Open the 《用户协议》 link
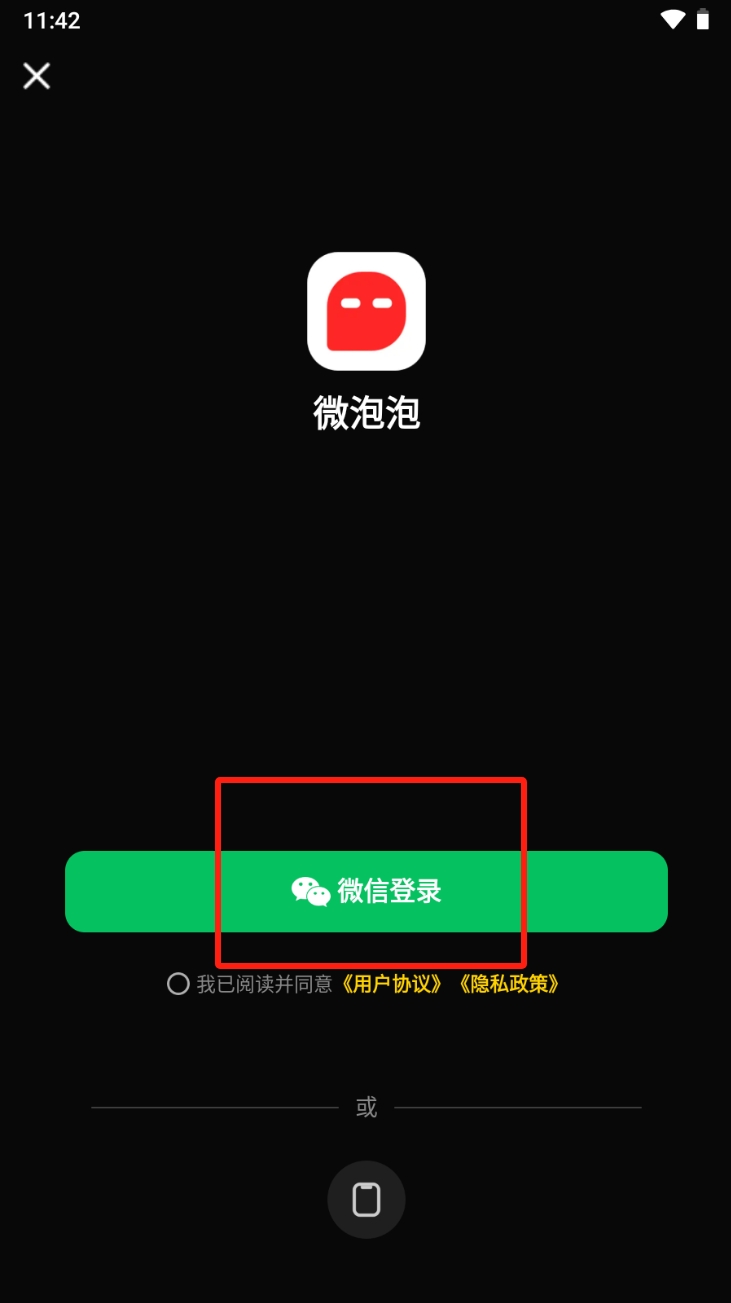Screen dimensions: 731x1303 [391, 984]
